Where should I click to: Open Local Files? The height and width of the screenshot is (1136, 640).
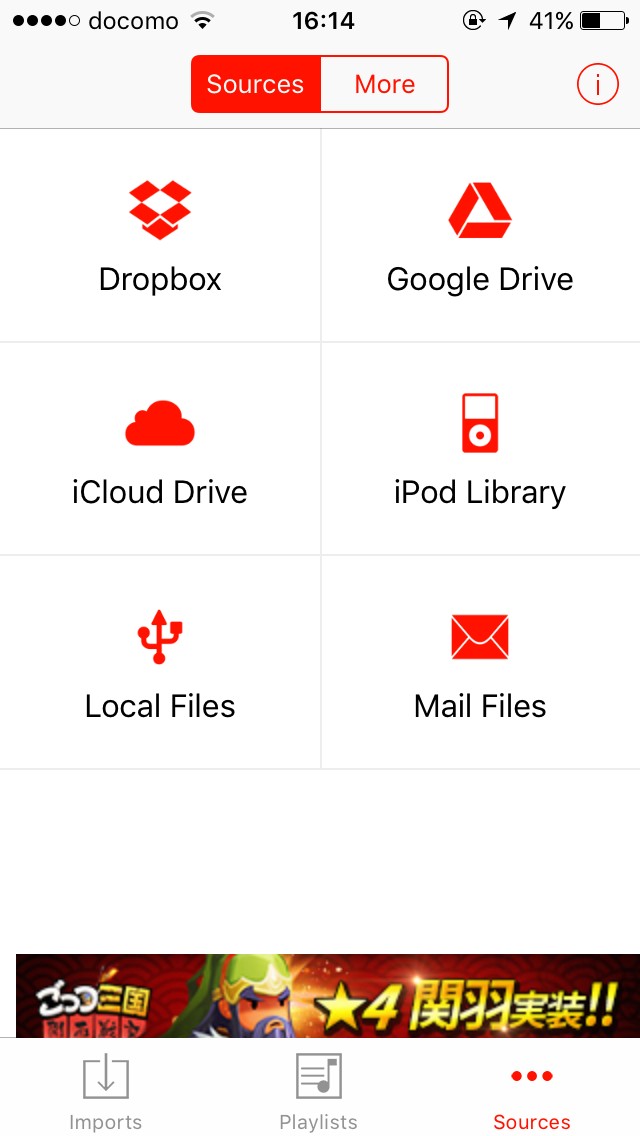tap(160, 663)
